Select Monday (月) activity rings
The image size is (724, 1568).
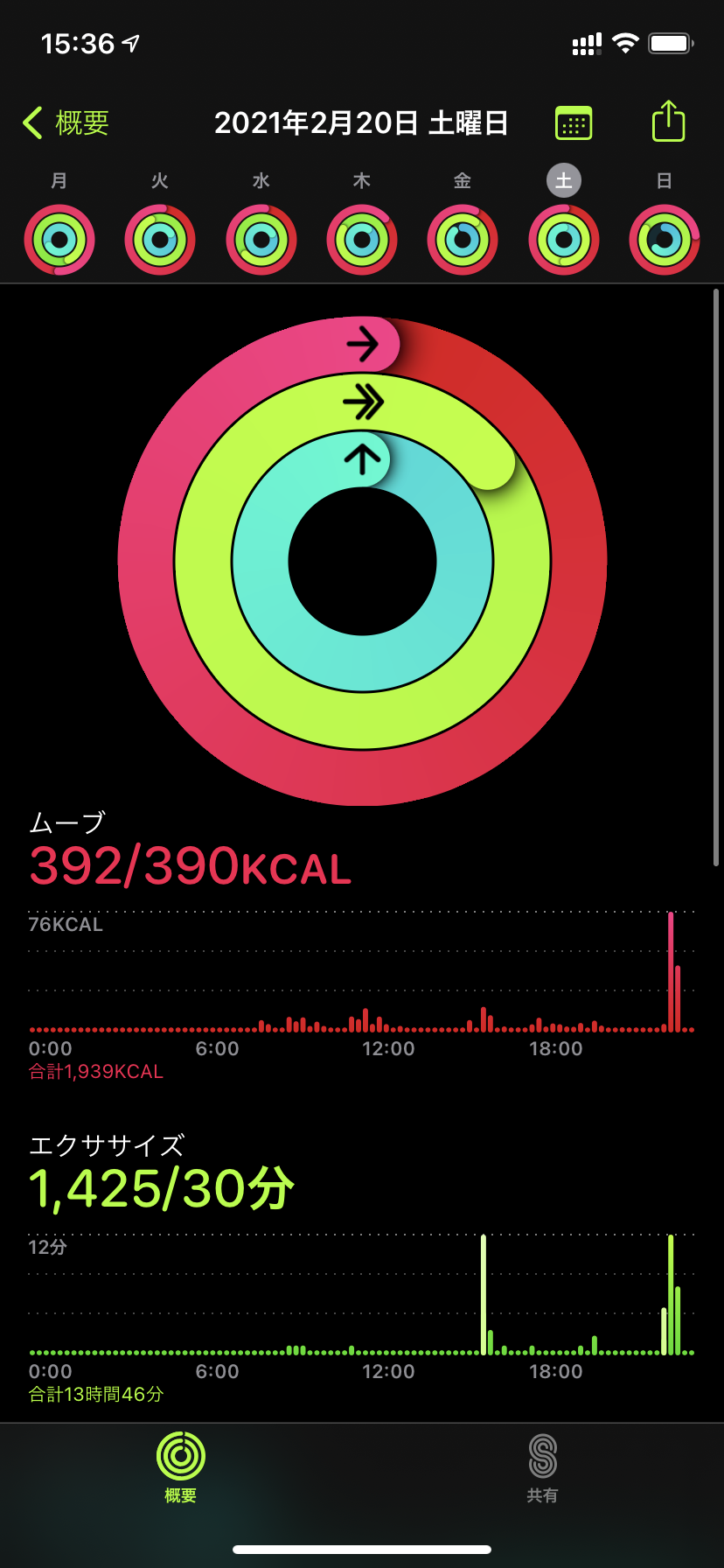[x=59, y=239]
